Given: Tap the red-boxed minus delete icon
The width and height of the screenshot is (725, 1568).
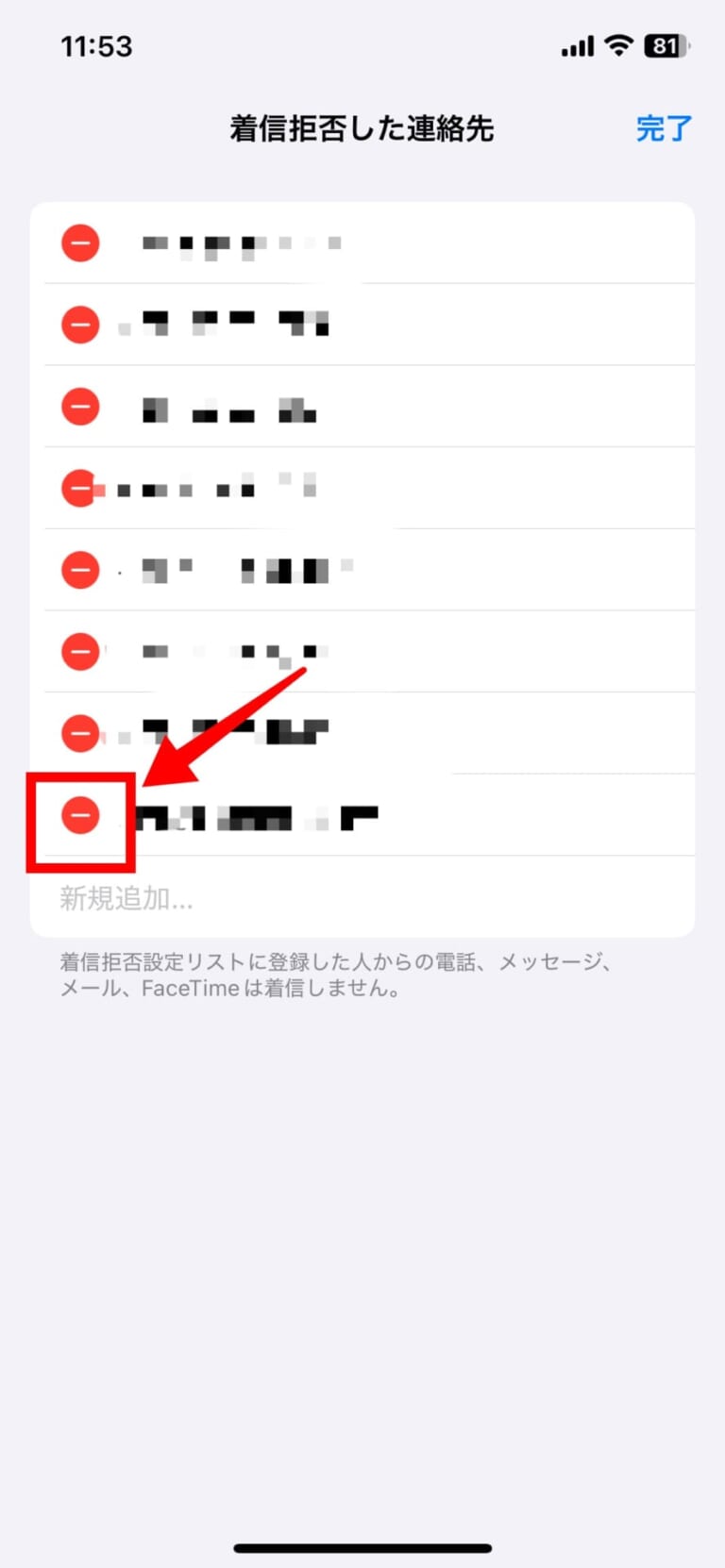Looking at the screenshot, I should coord(80,814).
